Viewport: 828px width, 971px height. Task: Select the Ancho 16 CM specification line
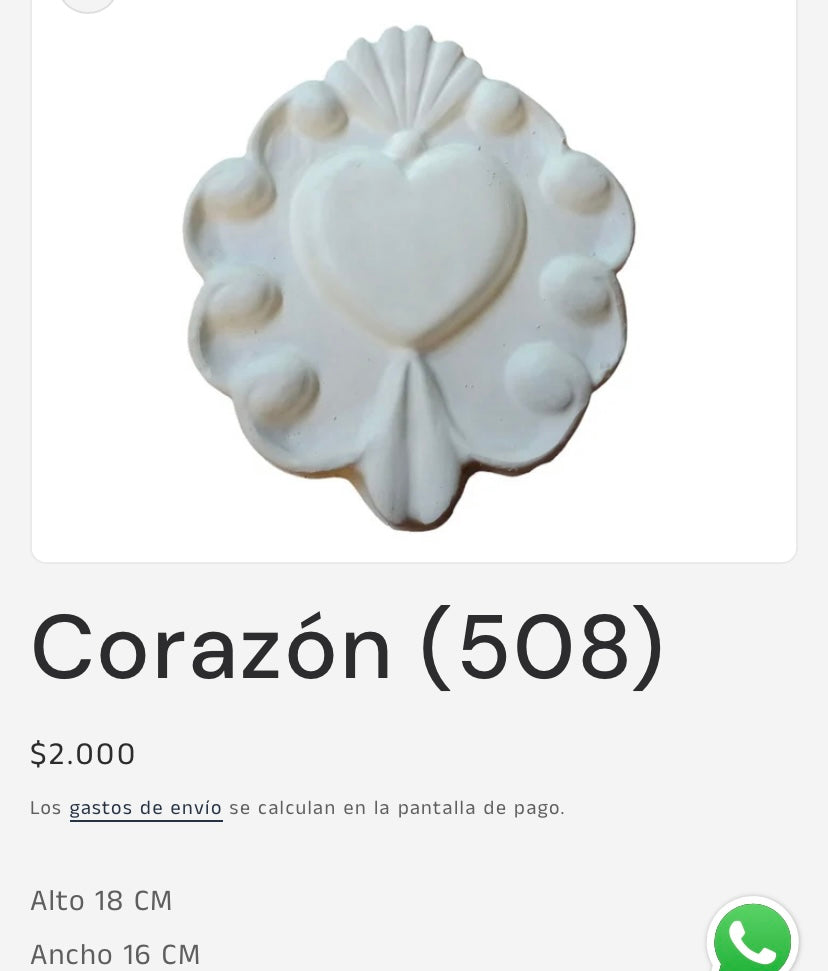[115, 954]
